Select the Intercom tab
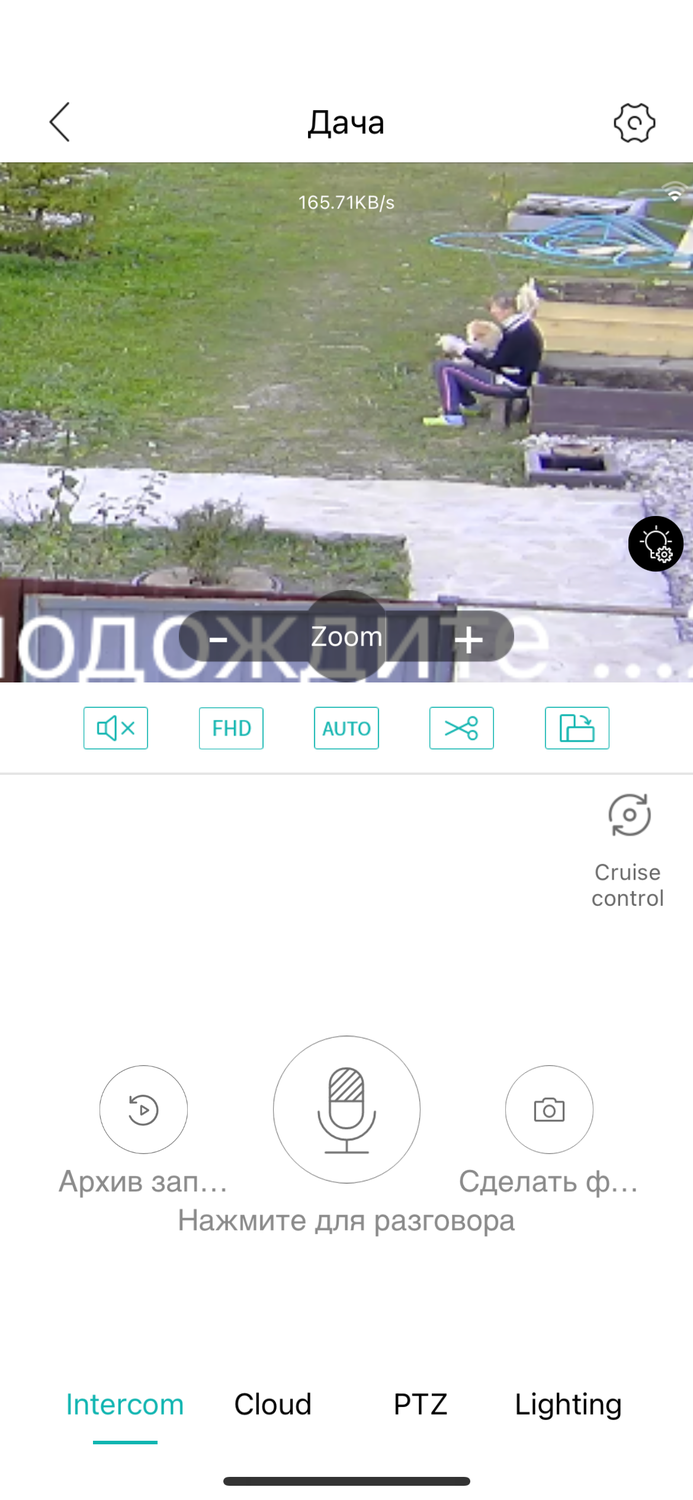 [x=125, y=1404]
